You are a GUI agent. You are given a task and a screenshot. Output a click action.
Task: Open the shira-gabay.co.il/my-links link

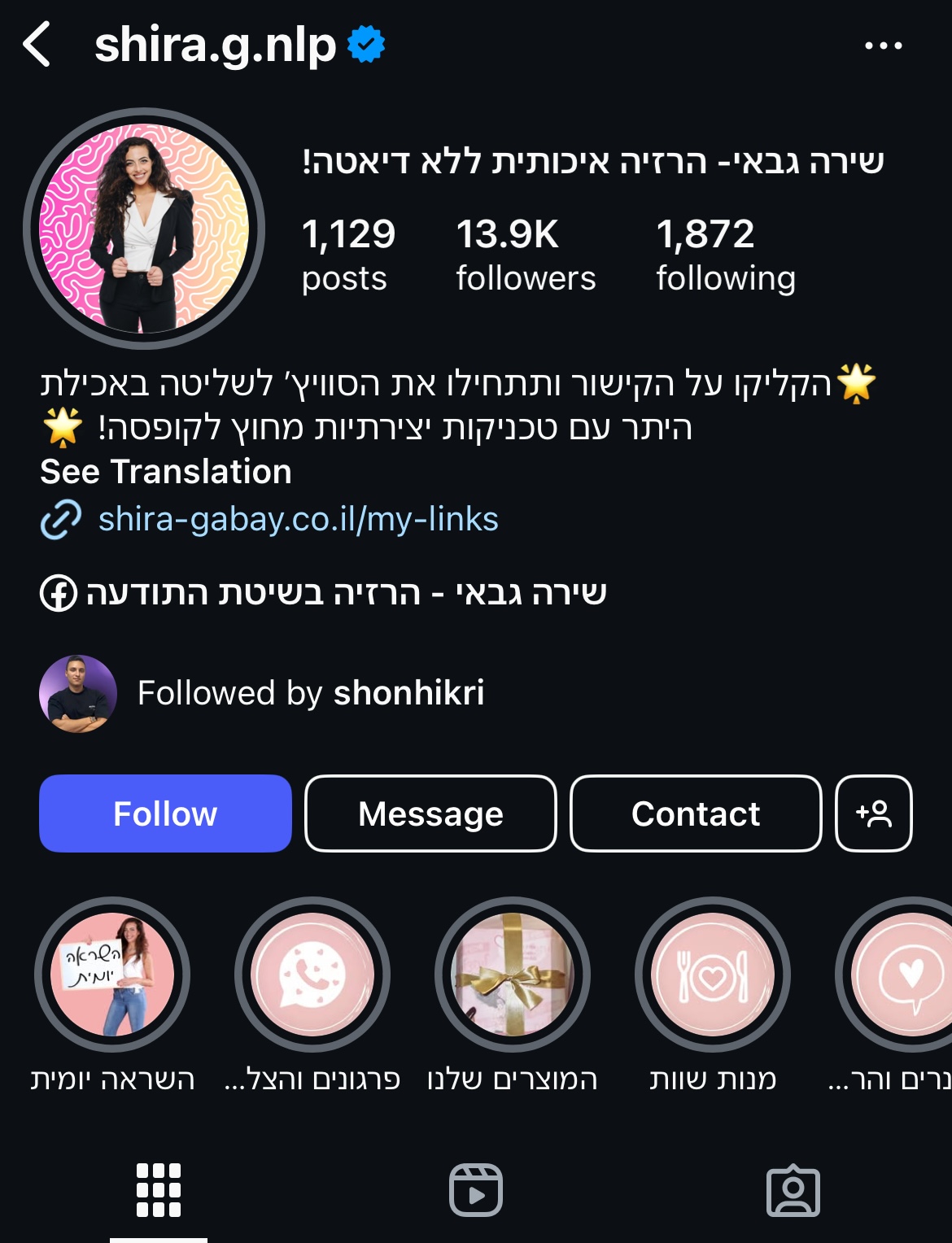[x=298, y=519]
